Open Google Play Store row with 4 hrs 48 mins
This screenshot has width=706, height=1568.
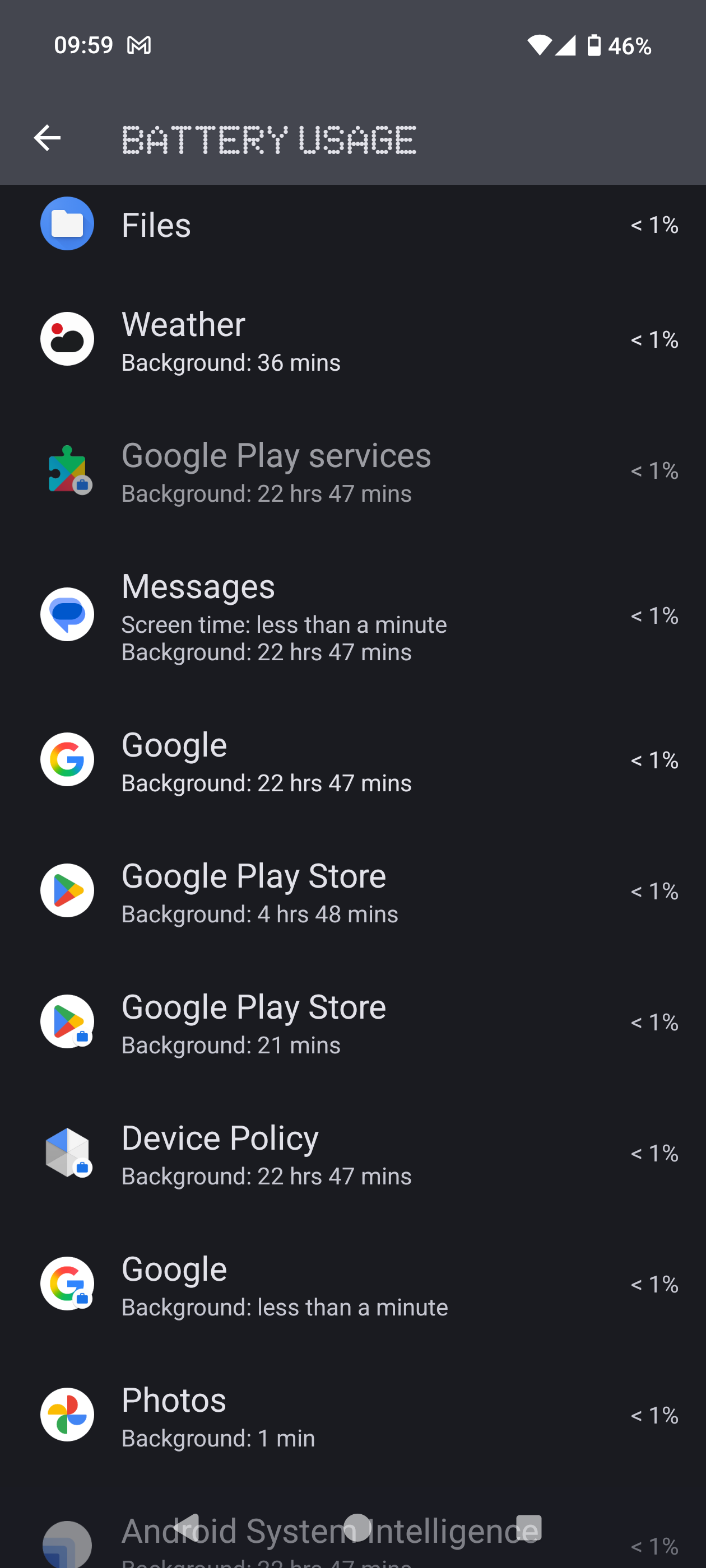[352, 890]
